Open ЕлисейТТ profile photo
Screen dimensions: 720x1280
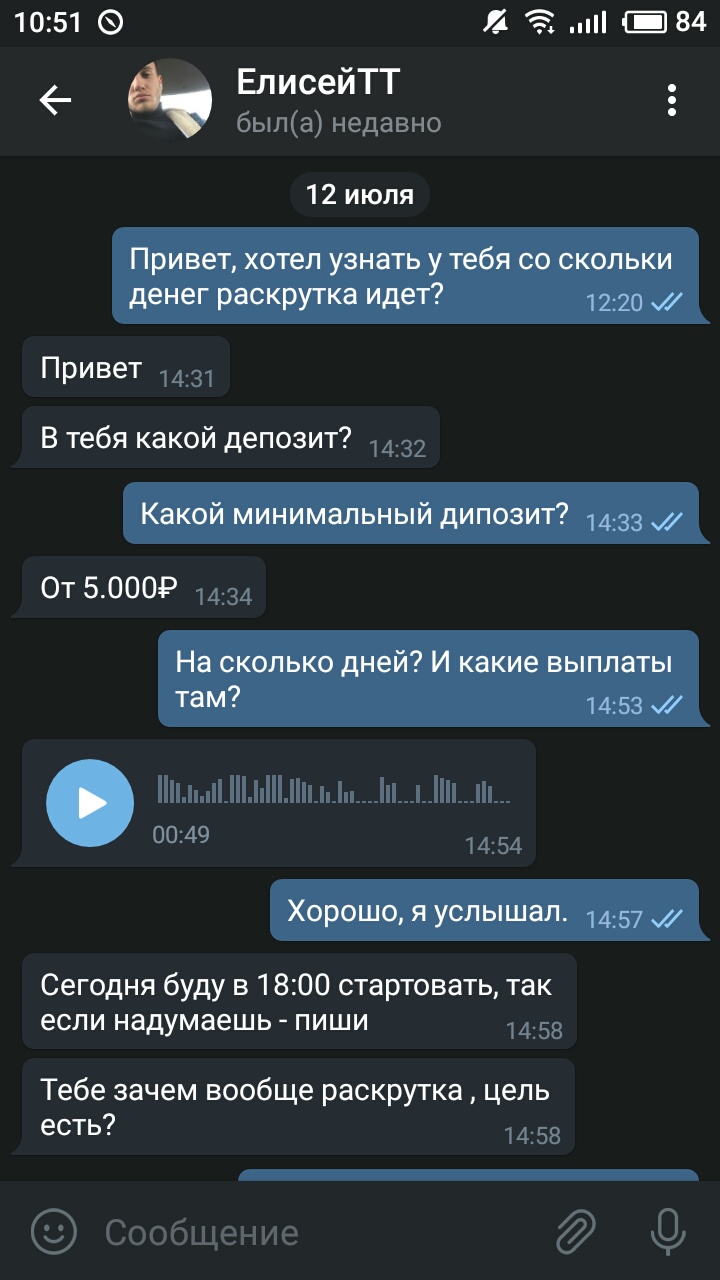[x=169, y=100]
